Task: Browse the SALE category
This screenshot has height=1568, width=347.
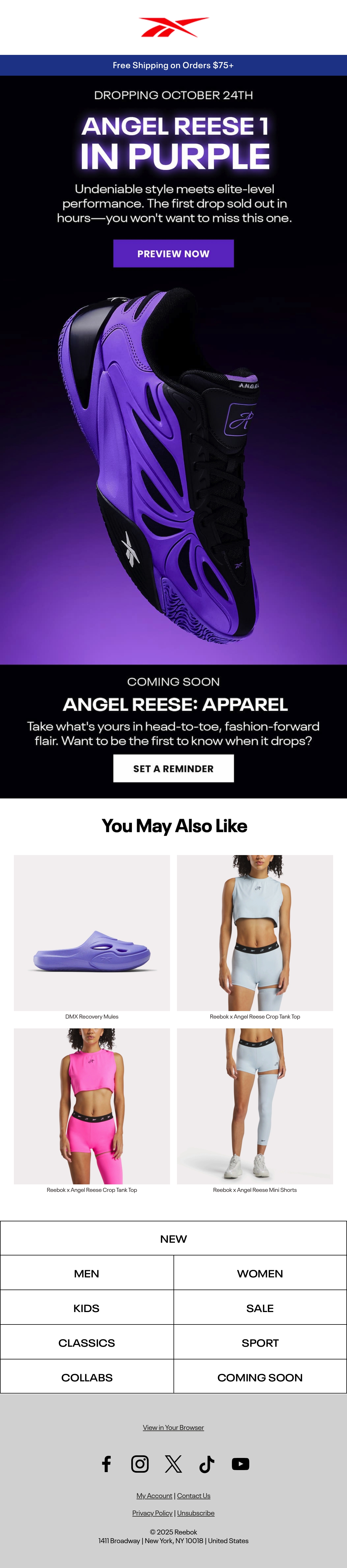Action: click(260, 1308)
